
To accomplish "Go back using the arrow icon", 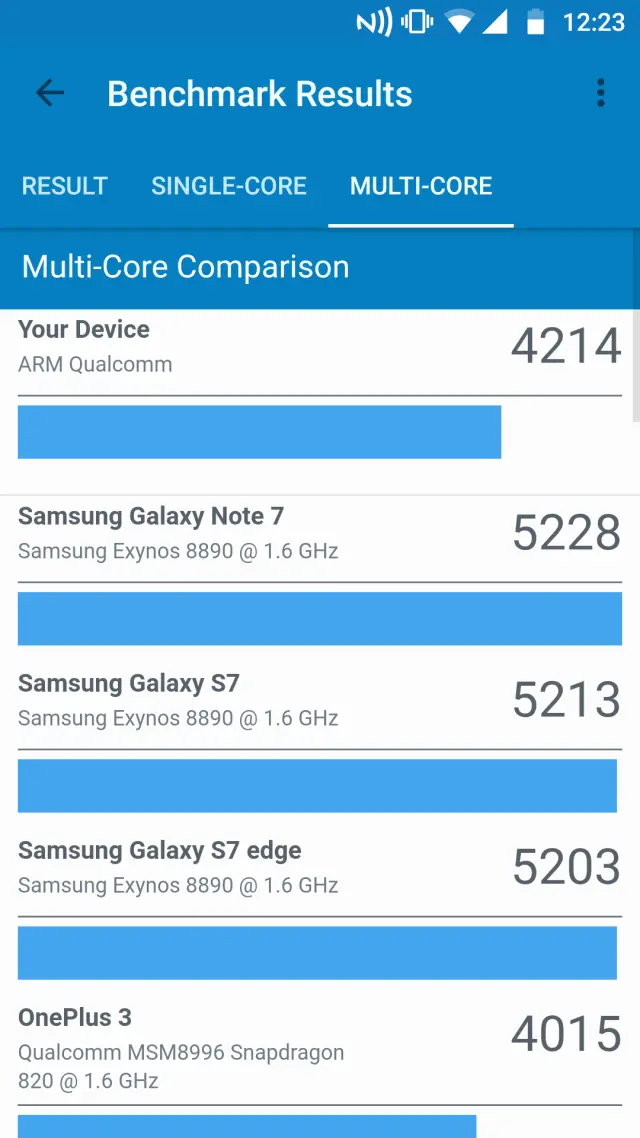I will click(49, 94).
